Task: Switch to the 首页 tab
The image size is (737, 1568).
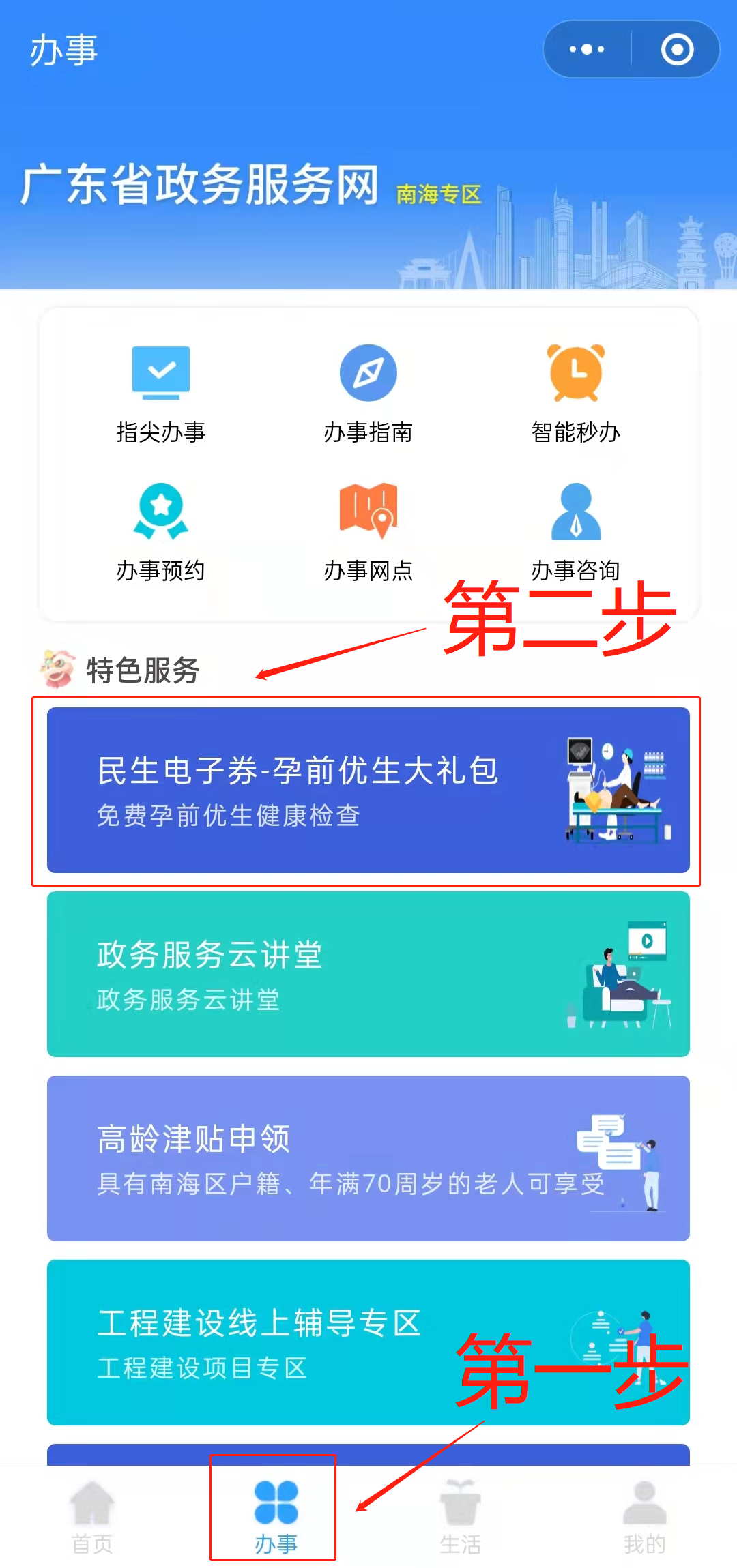Action: pyautogui.click(x=92, y=1515)
